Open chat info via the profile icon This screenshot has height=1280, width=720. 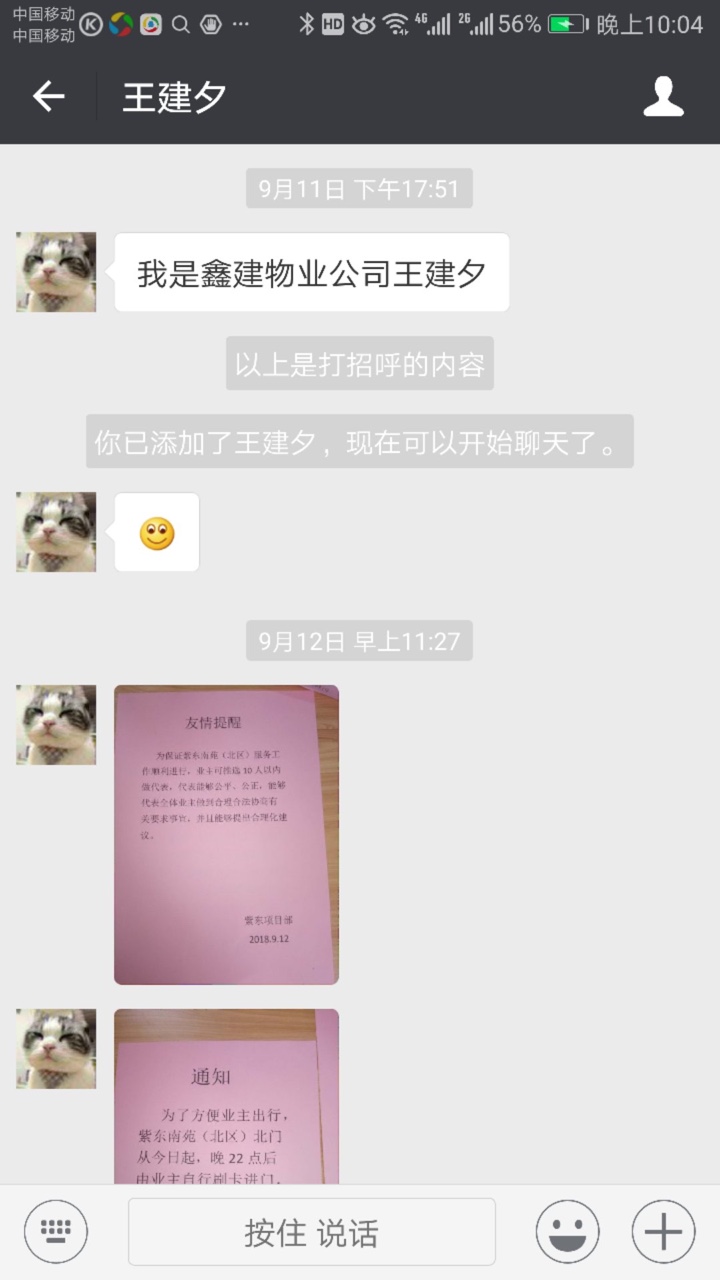click(662, 97)
